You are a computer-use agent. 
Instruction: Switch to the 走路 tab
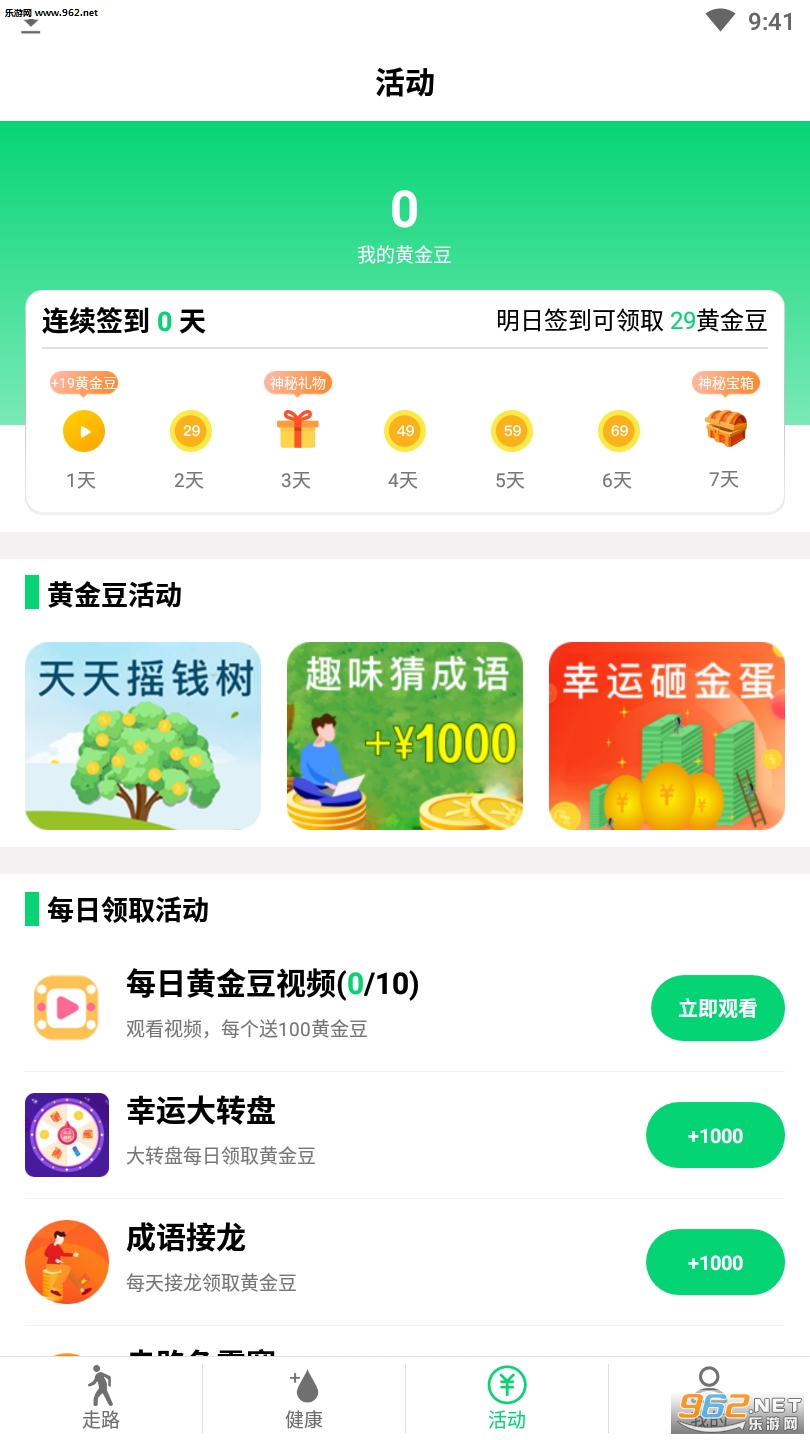click(101, 1398)
